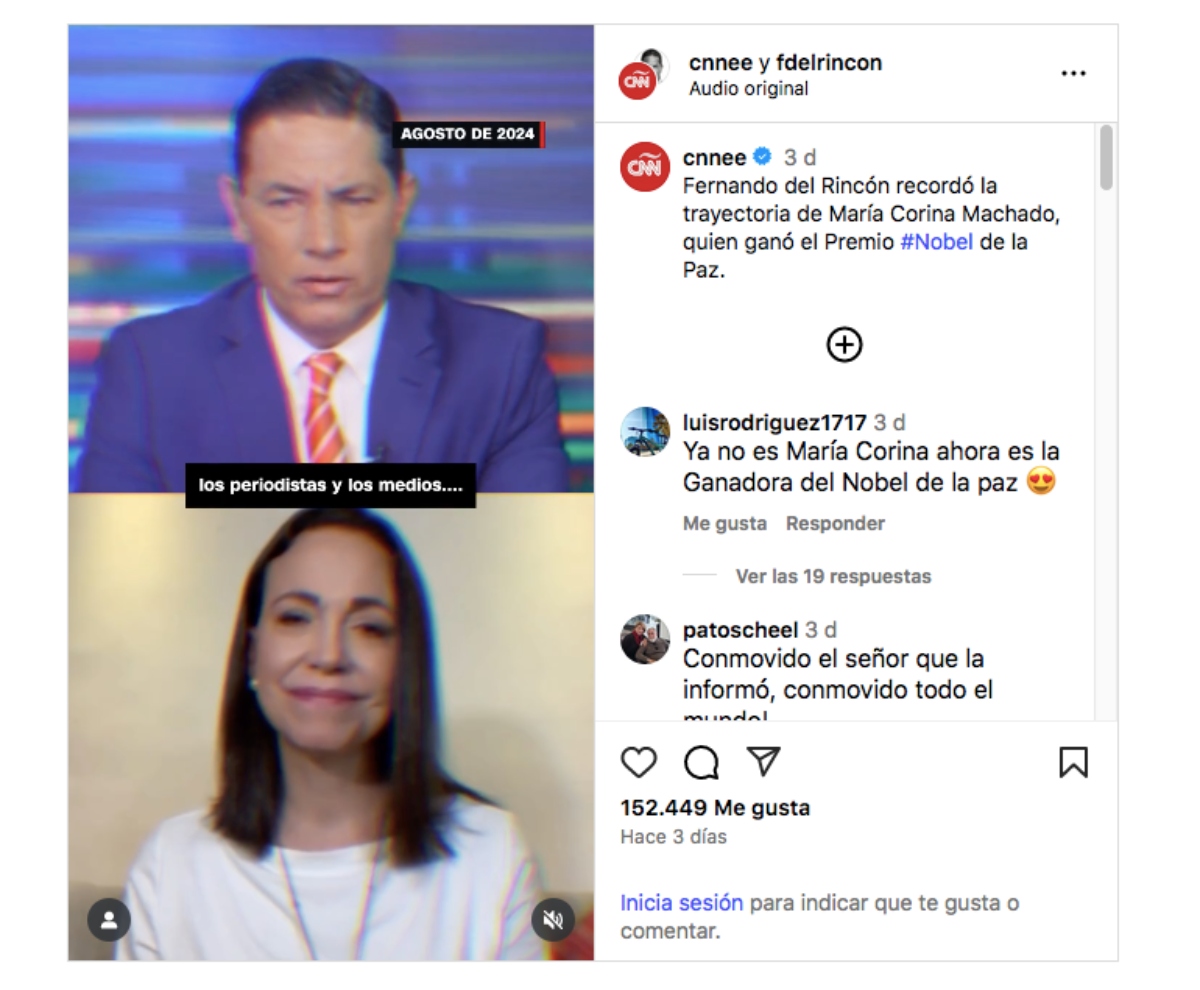Expand "Ver las 19 respuestas"
Screen dimensions: 1200x990
[832, 576]
